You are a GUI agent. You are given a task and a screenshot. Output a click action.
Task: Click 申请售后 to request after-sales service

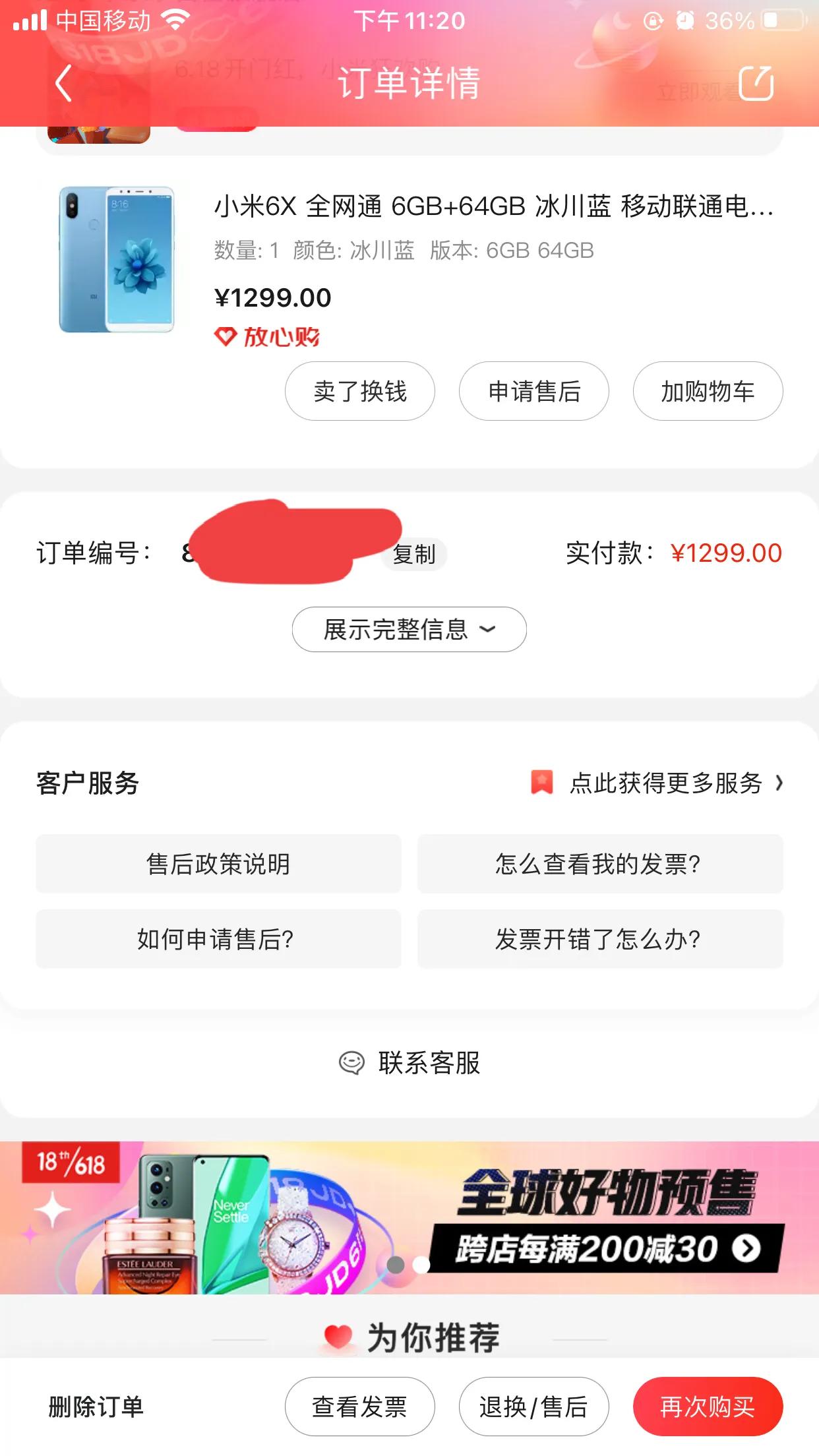(x=533, y=391)
